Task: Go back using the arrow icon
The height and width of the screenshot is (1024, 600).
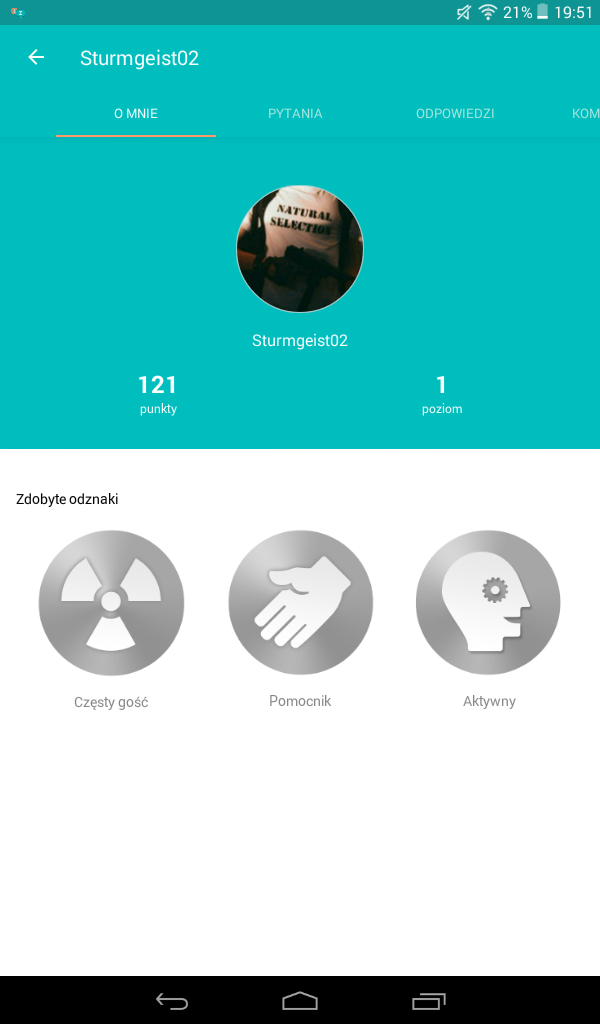Action: point(37,58)
